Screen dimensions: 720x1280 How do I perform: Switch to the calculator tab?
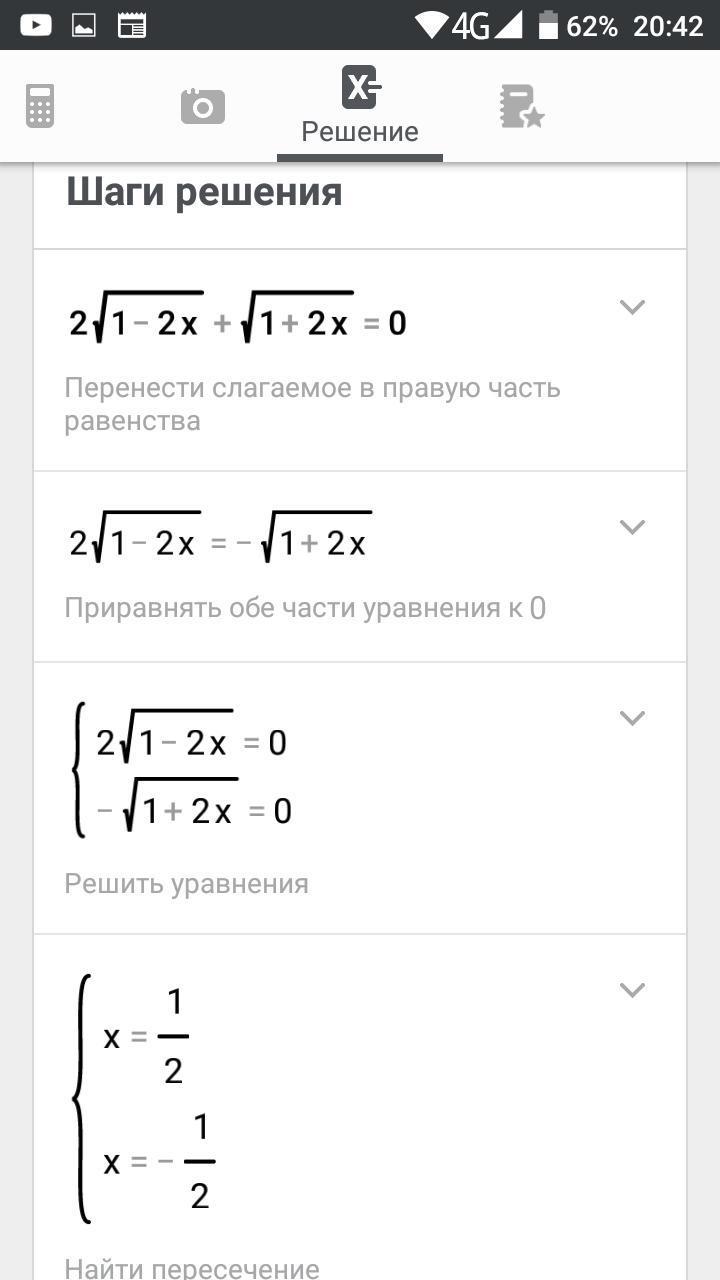40,106
